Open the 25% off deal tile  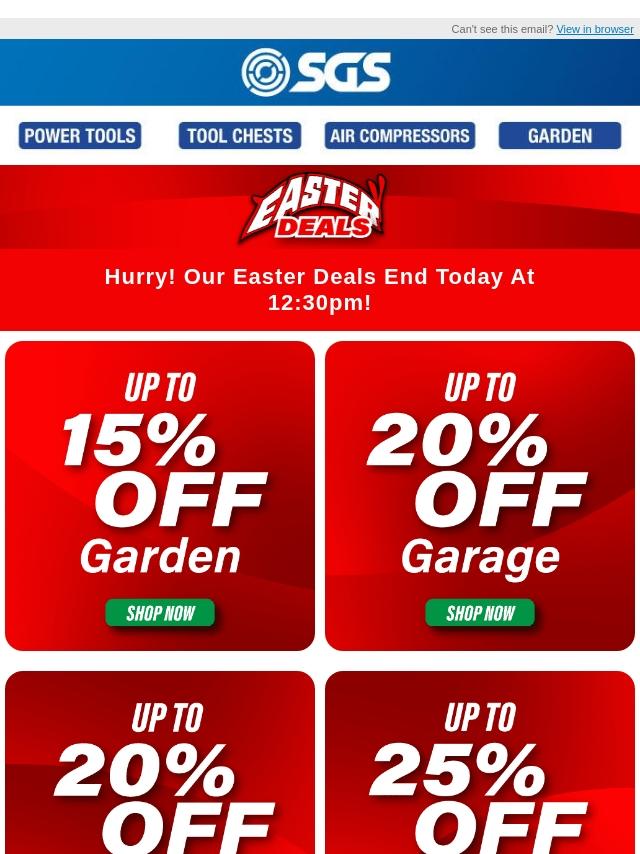click(480, 770)
